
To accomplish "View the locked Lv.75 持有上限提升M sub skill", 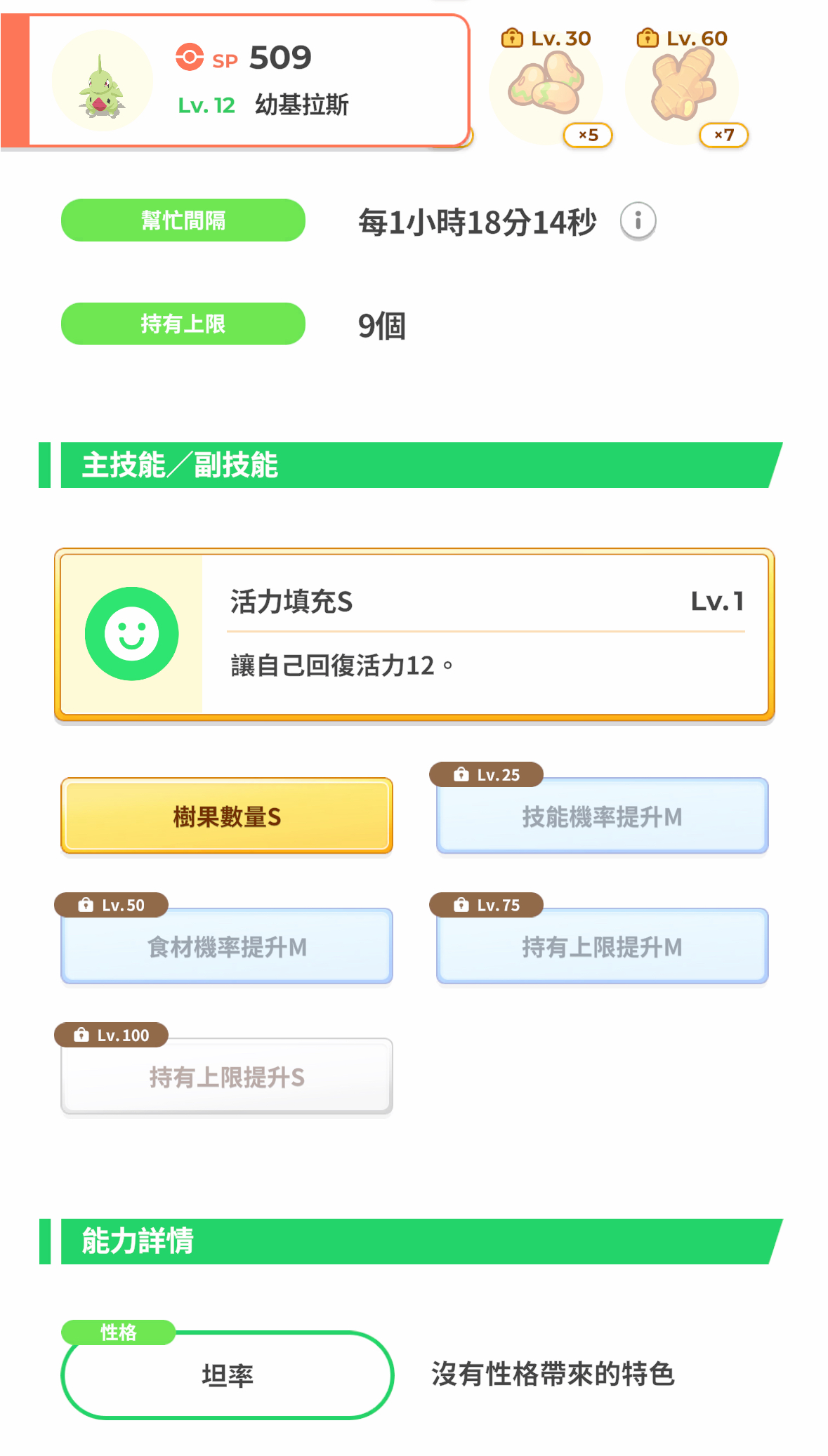I will (x=602, y=946).
